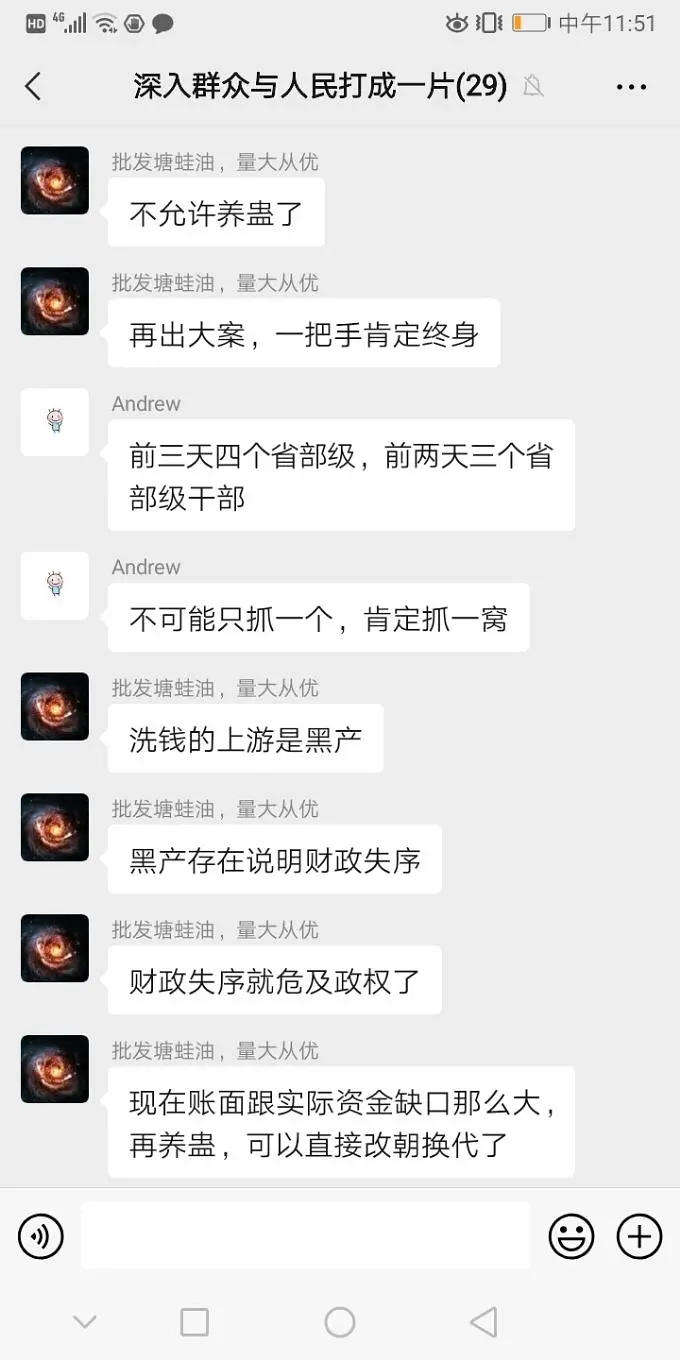View Andrew's avatar beside 不可能只抓一个 message

point(55,585)
